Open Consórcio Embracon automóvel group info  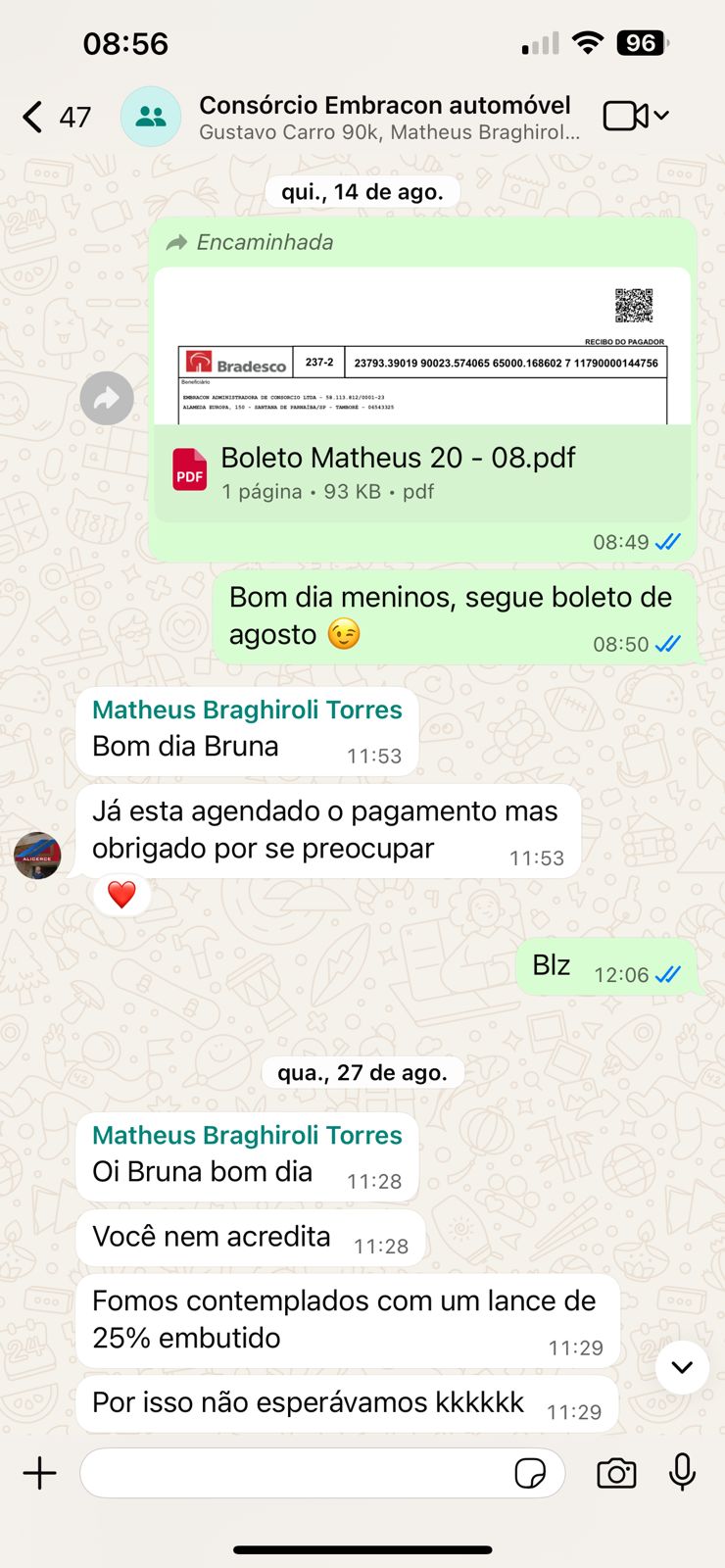coord(384,117)
